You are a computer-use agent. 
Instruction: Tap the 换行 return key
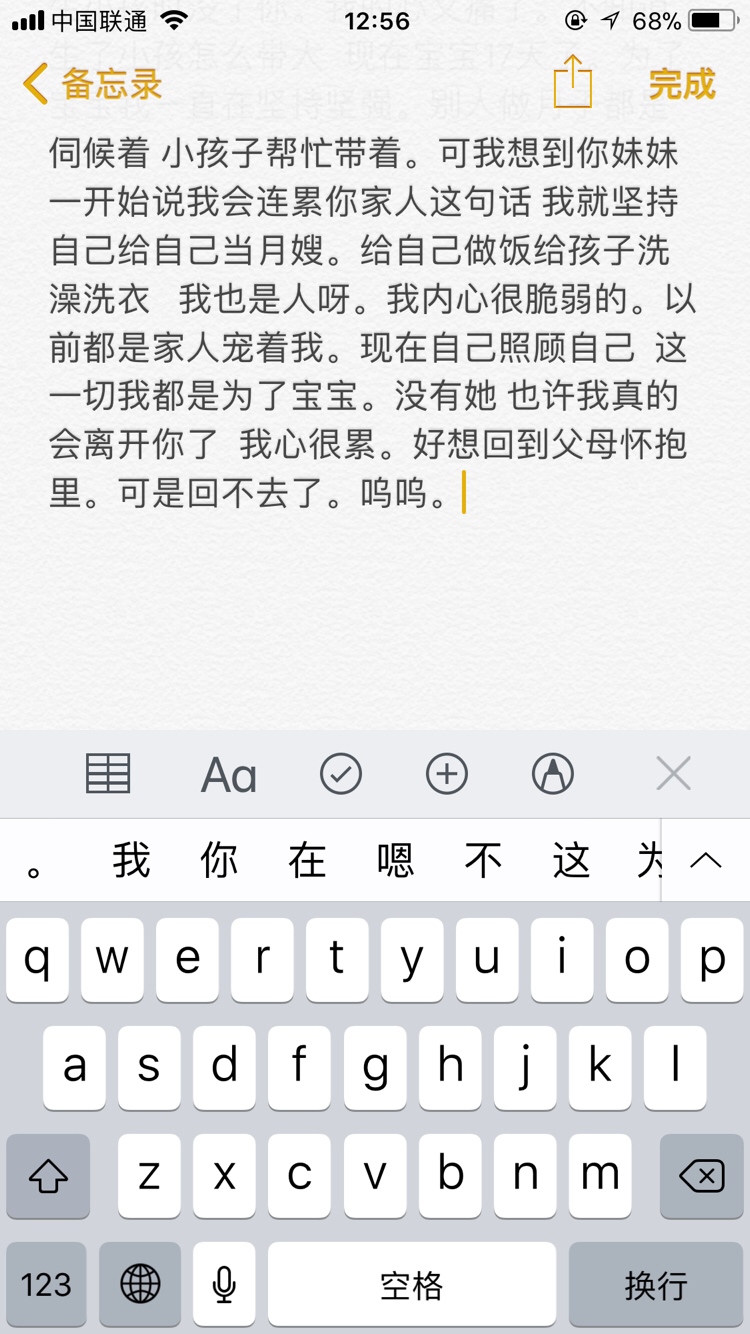[656, 1284]
